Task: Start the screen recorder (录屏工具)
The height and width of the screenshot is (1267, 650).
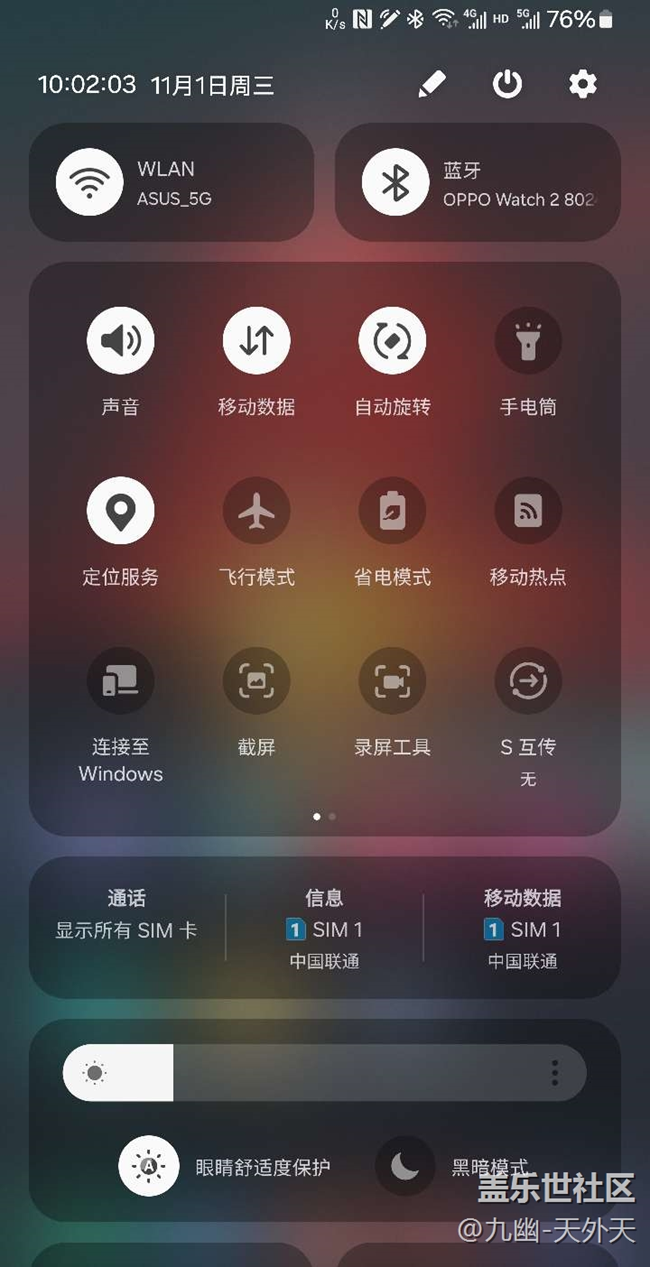Action: pyautogui.click(x=392, y=681)
